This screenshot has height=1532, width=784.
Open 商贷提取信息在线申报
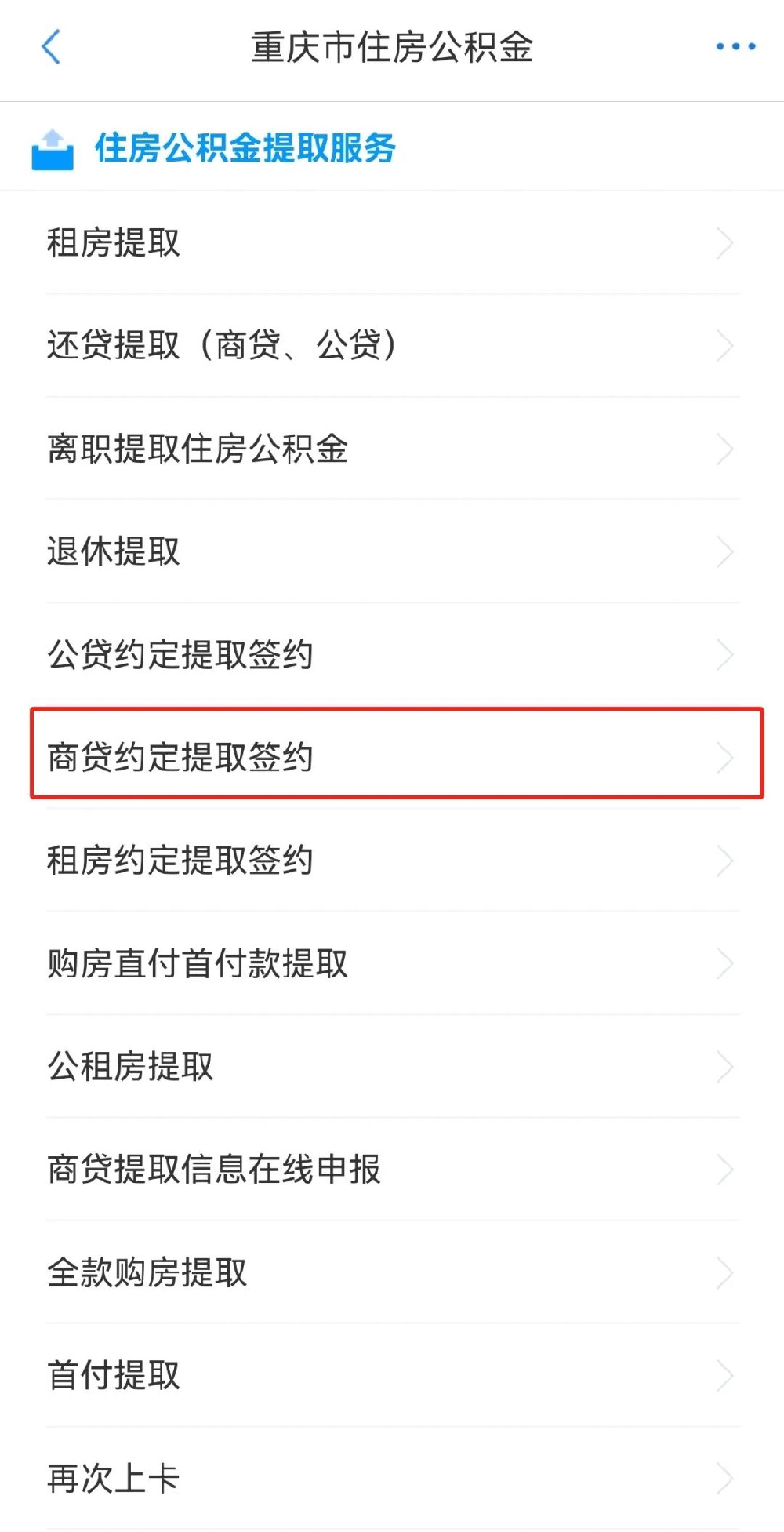392,1169
